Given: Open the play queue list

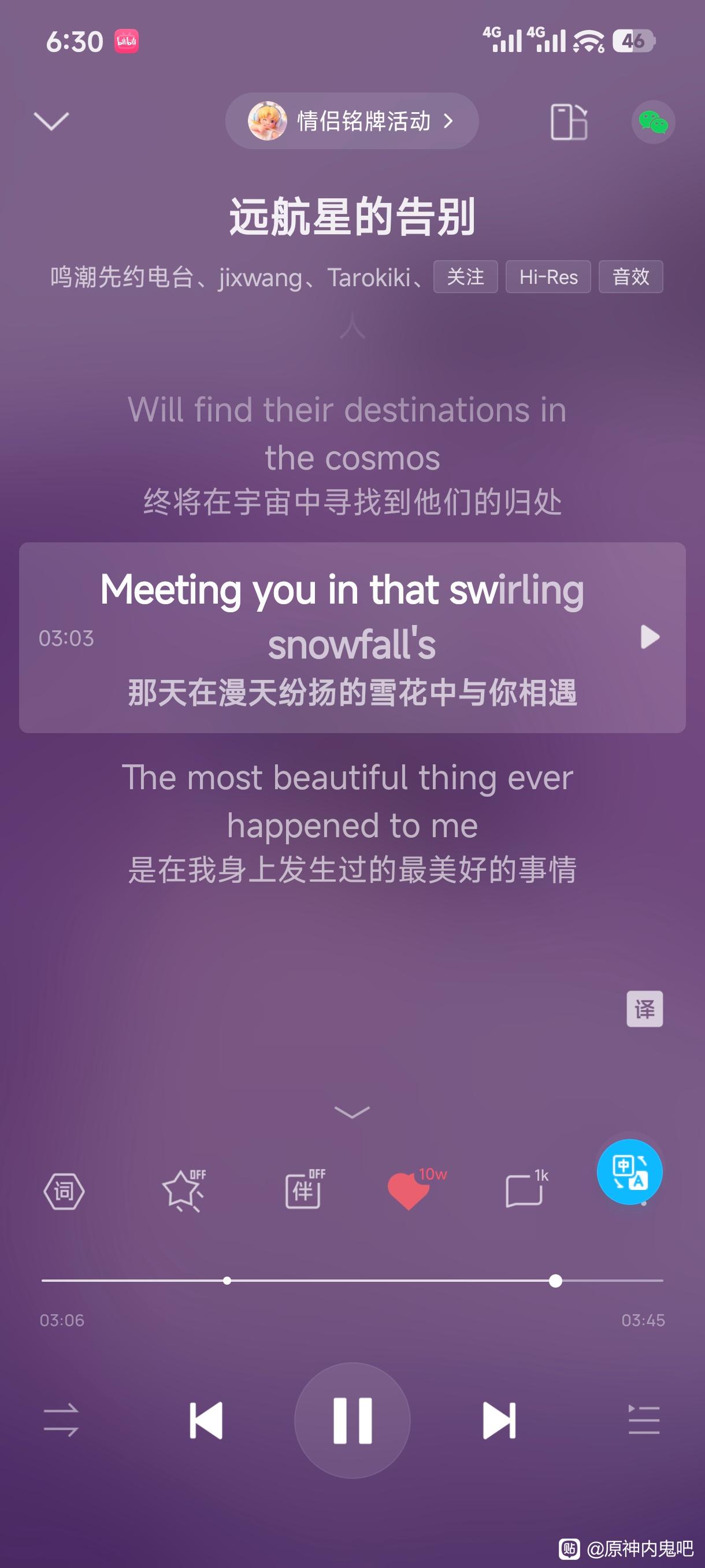Looking at the screenshot, I should (643, 1420).
